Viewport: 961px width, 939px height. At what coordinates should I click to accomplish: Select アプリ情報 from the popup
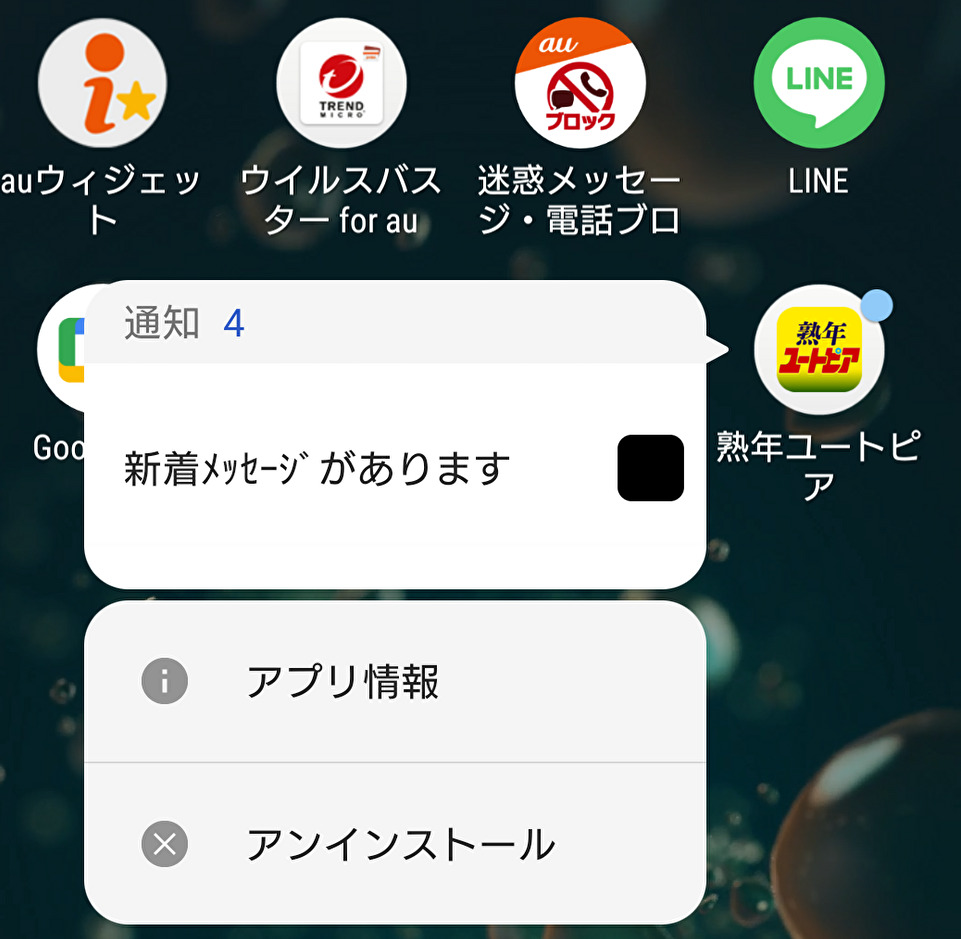tap(395, 682)
